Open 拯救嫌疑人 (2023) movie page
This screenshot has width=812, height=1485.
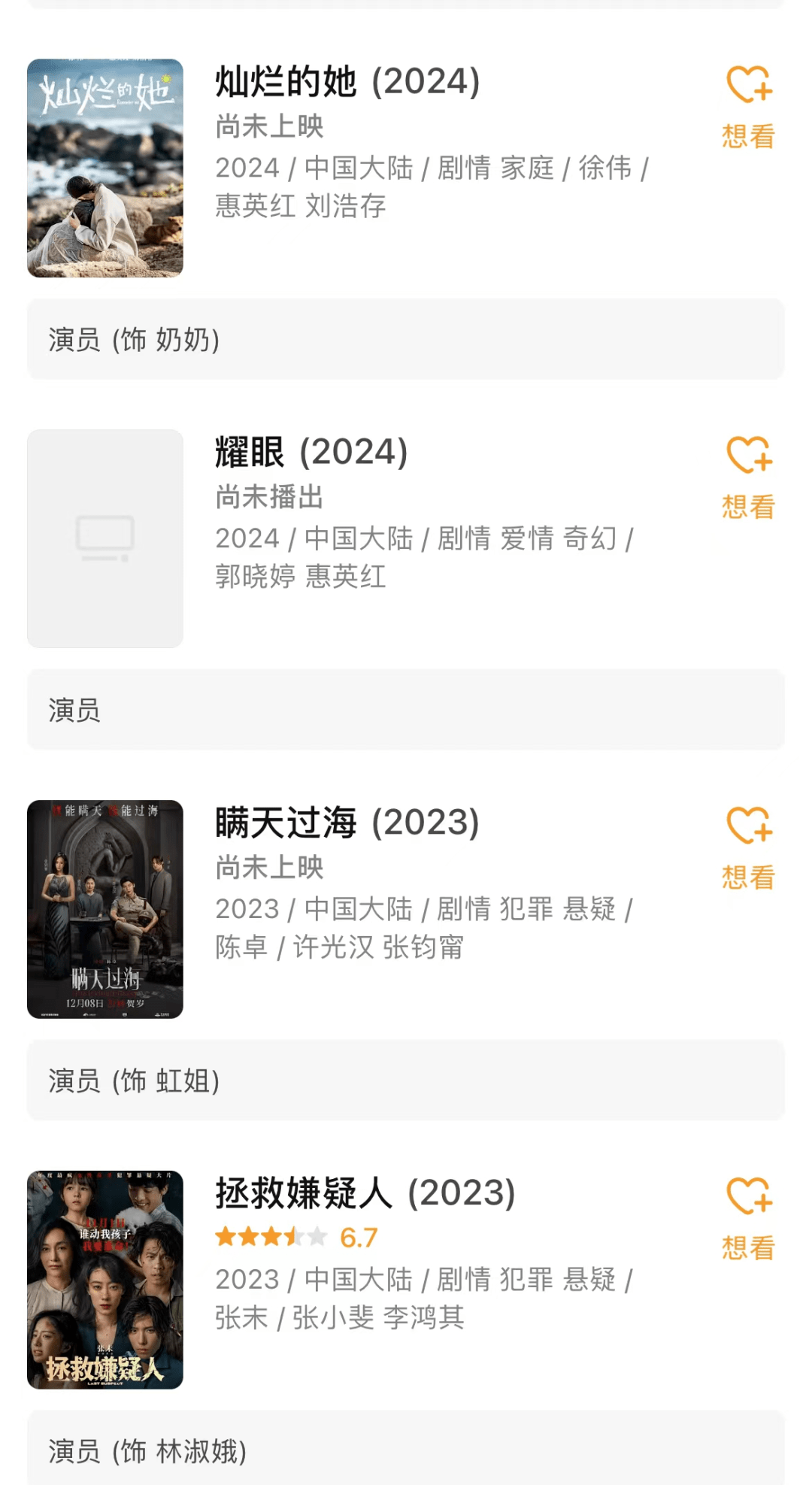tap(365, 1193)
